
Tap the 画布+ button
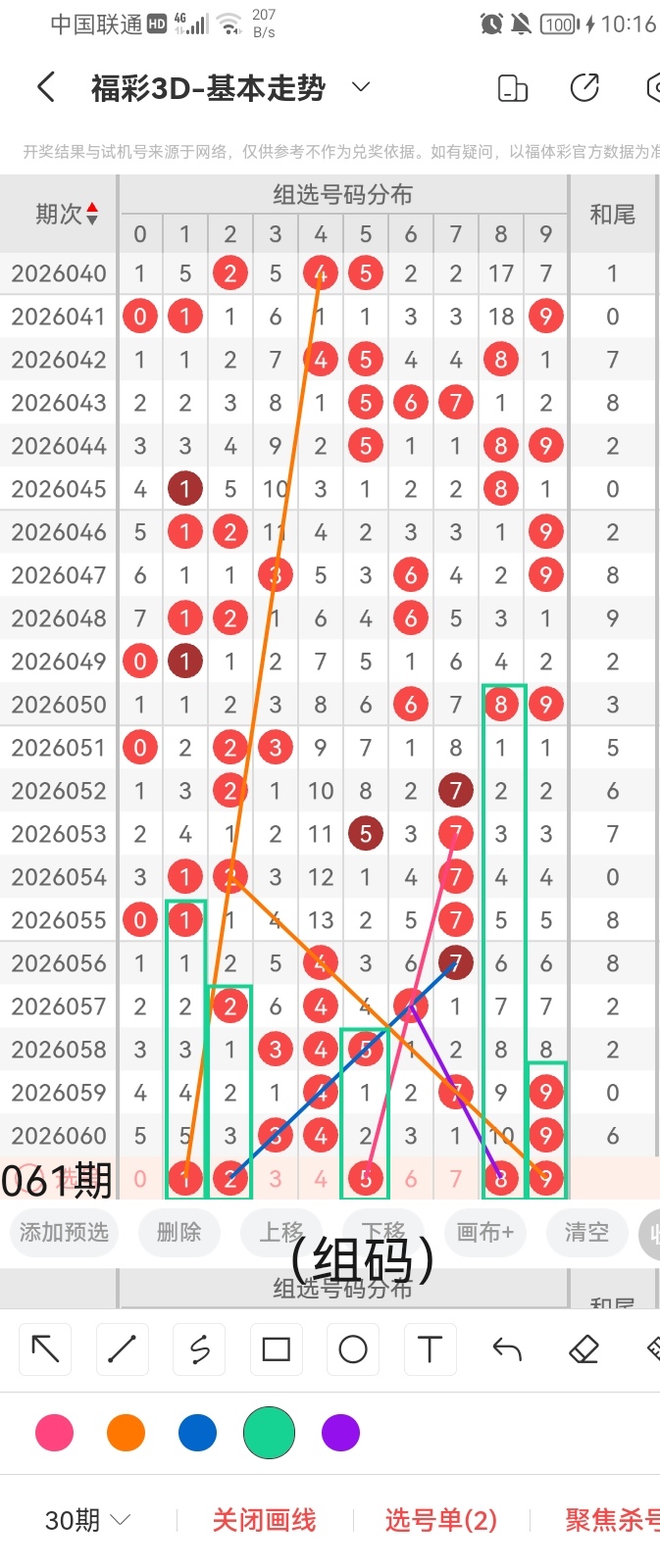(x=484, y=1232)
